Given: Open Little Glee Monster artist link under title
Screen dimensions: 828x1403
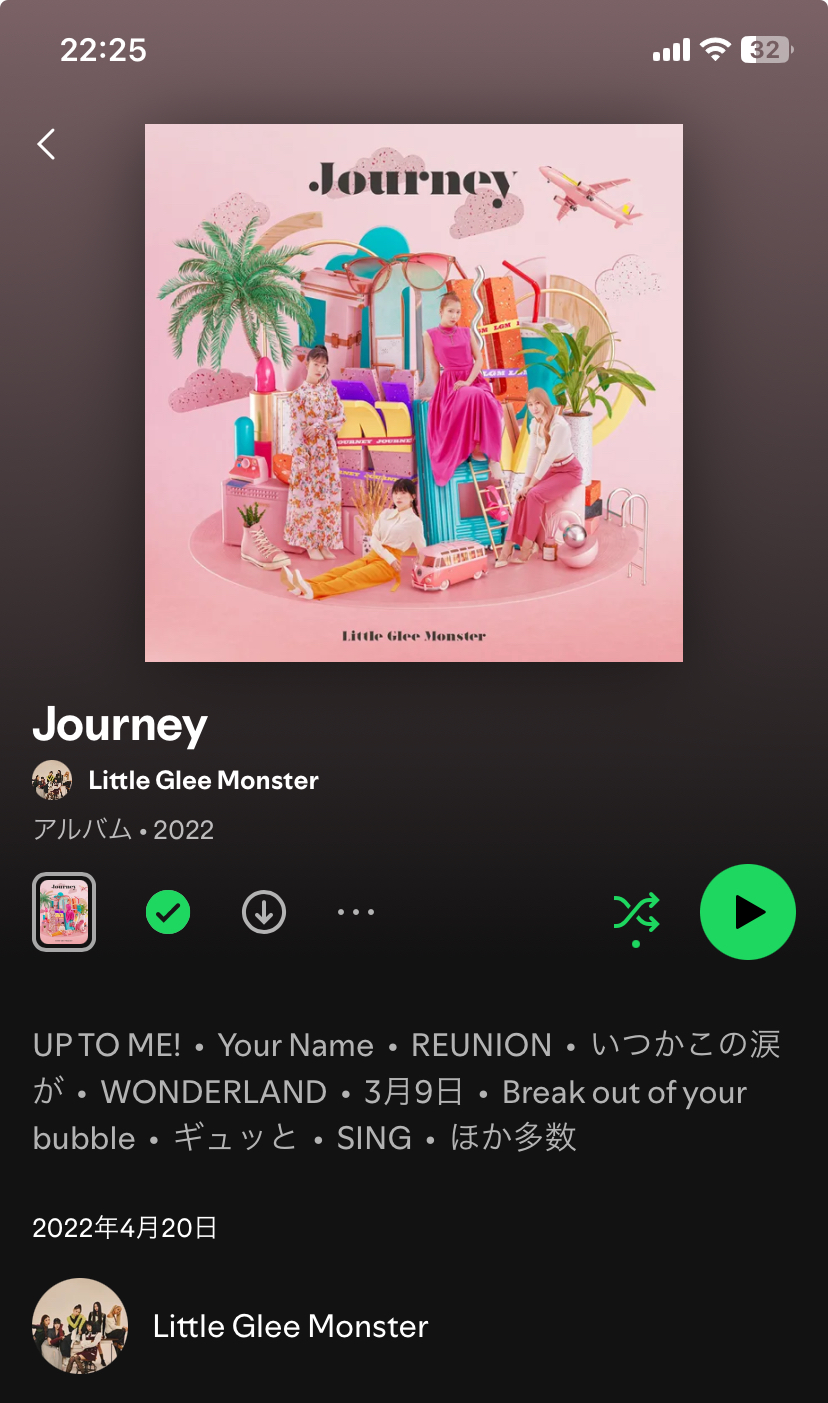Looking at the screenshot, I should tap(203, 780).
